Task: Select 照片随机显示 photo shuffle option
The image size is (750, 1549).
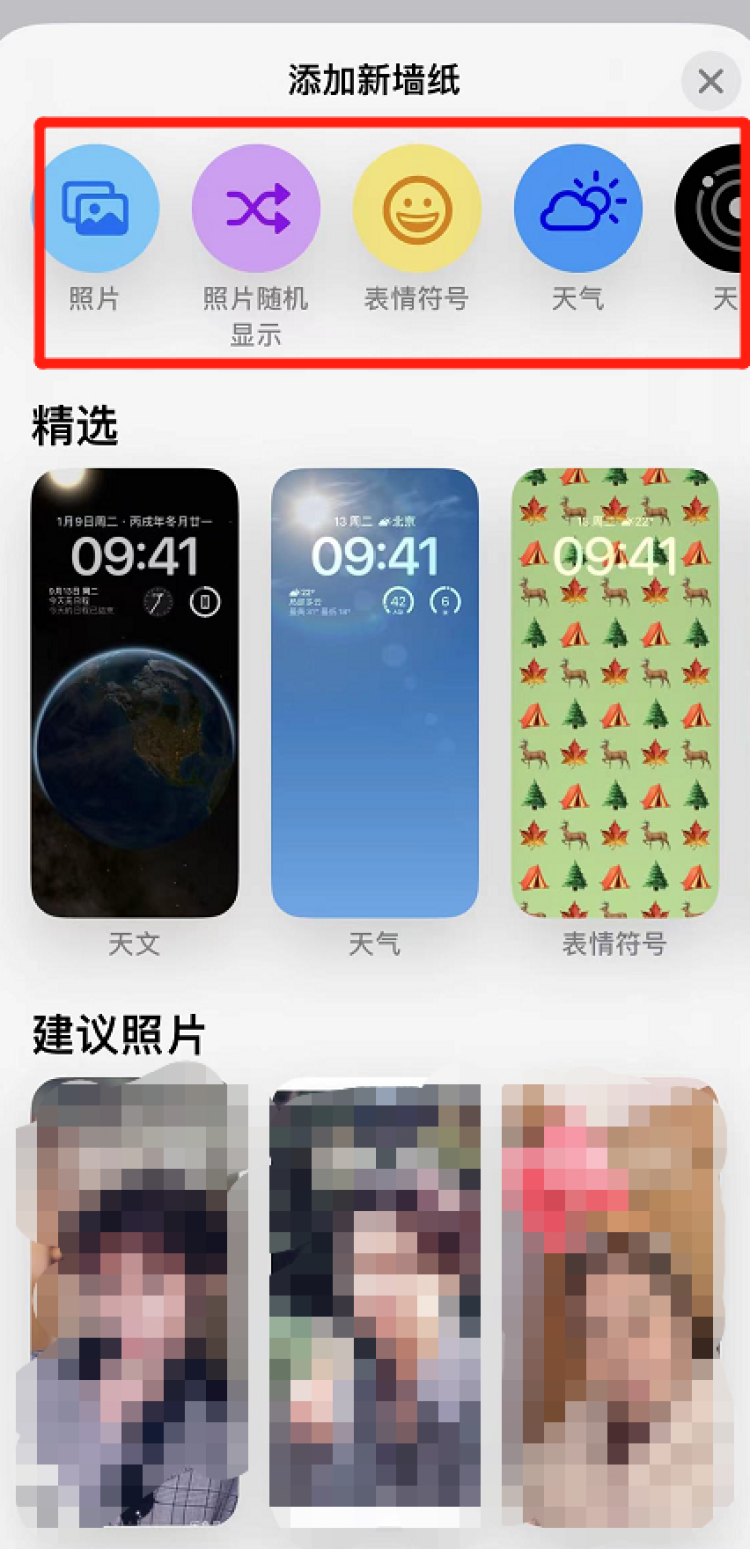Action: (256, 209)
